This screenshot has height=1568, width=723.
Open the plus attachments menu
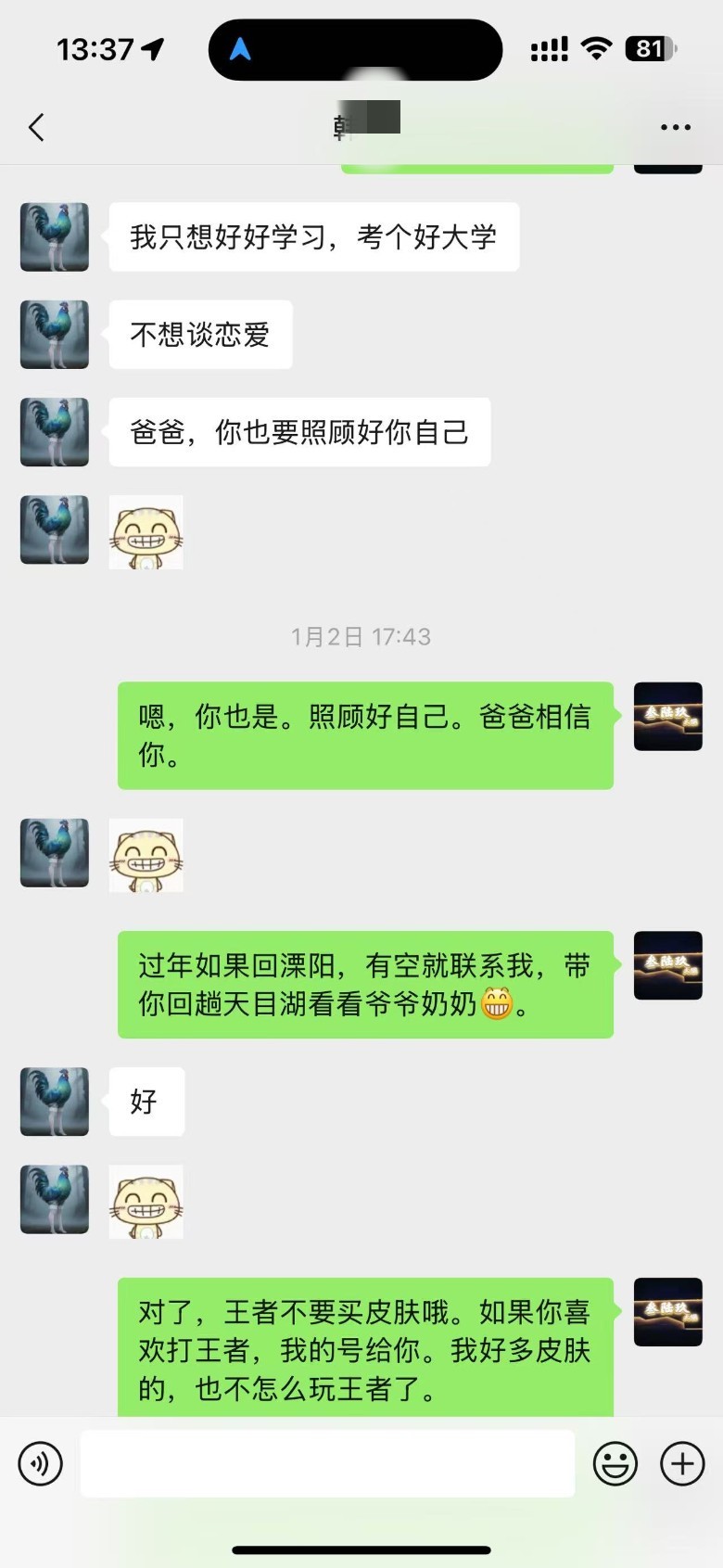point(682,1464)
